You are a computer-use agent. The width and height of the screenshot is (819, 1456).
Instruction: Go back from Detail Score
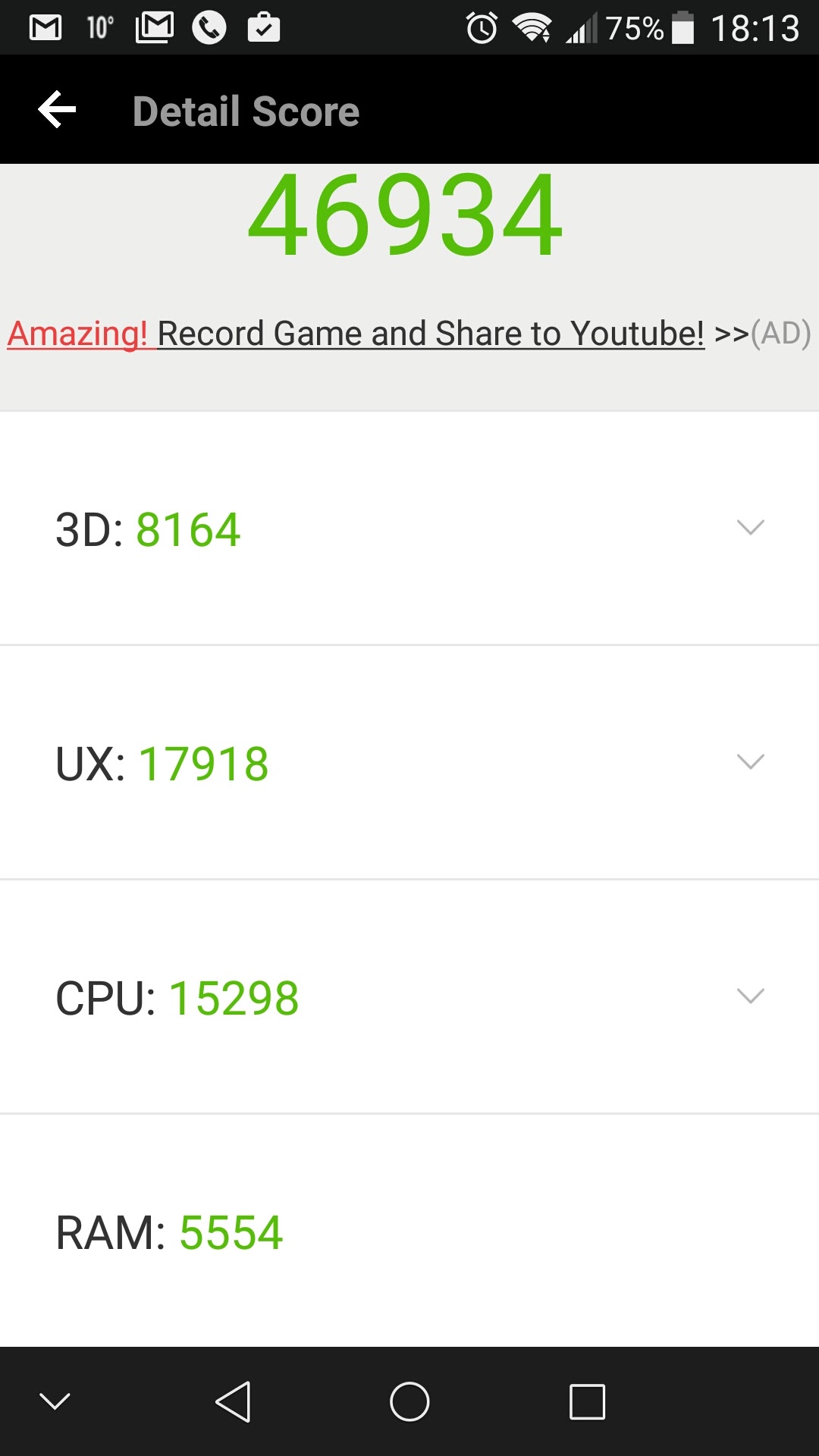(x=58, y=110)
